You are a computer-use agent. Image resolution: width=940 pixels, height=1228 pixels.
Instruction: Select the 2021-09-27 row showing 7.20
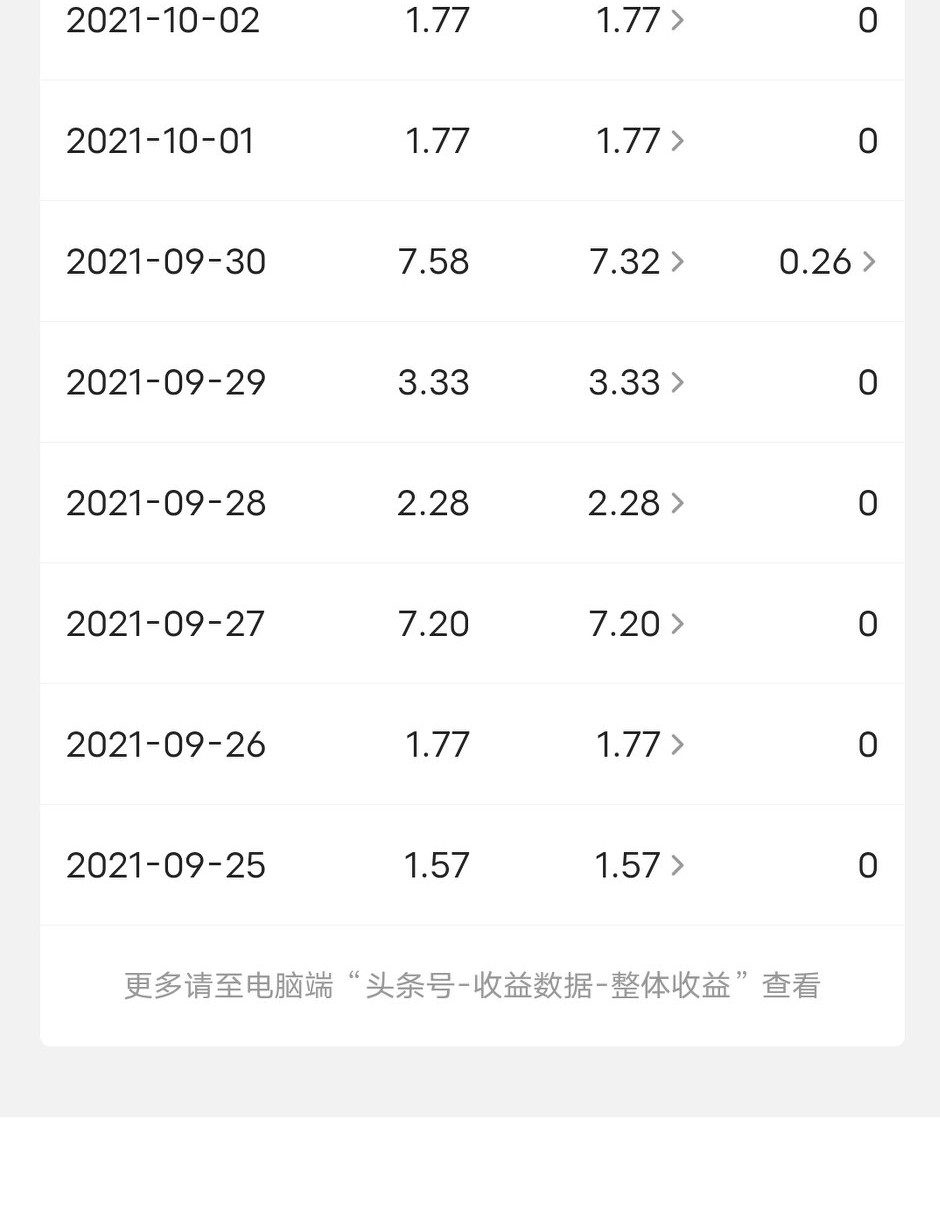(x=165, y=623)
